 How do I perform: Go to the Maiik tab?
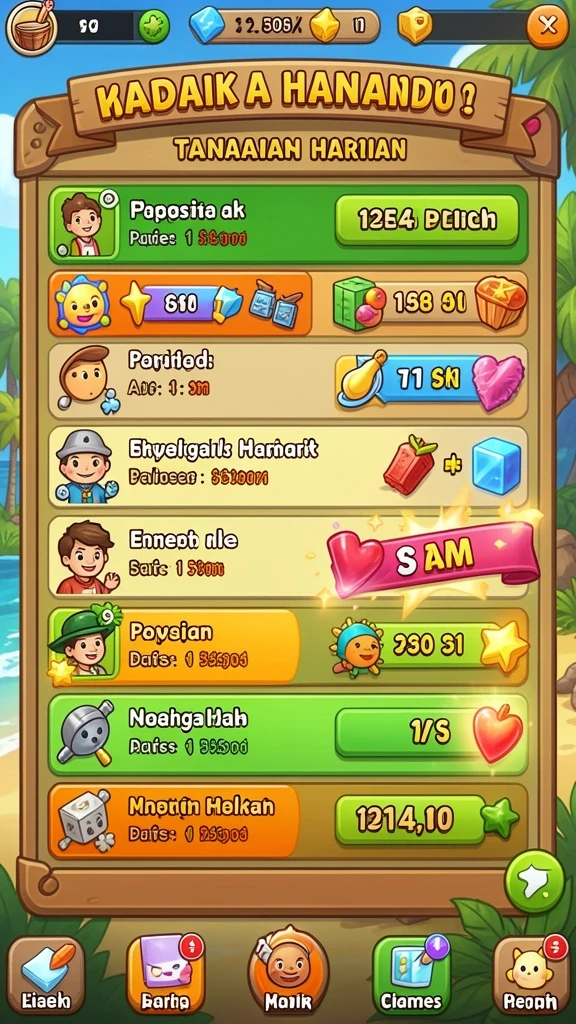[x=288, y=973]
